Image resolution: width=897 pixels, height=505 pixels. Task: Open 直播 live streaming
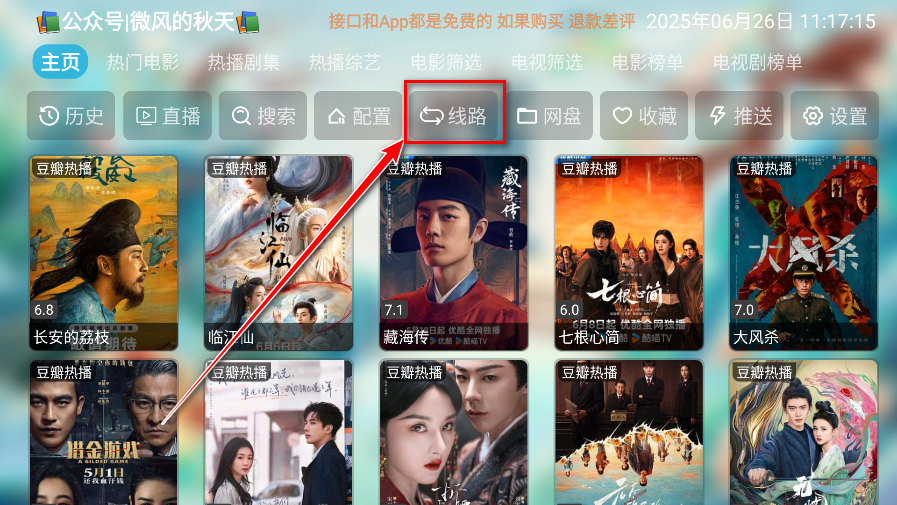pyautogui.click(x=168, y=116)
